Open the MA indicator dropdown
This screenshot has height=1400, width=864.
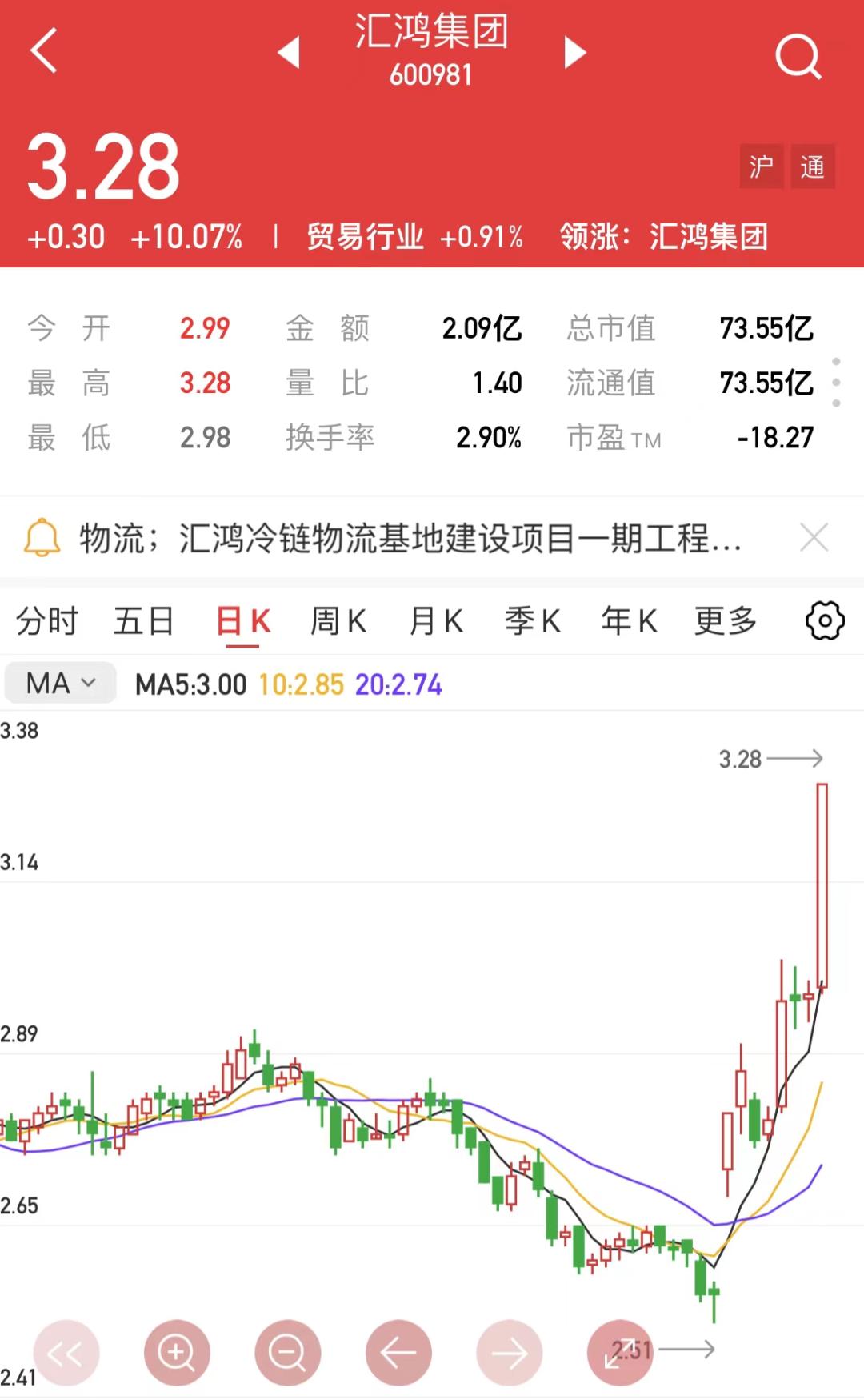(59, 682)
